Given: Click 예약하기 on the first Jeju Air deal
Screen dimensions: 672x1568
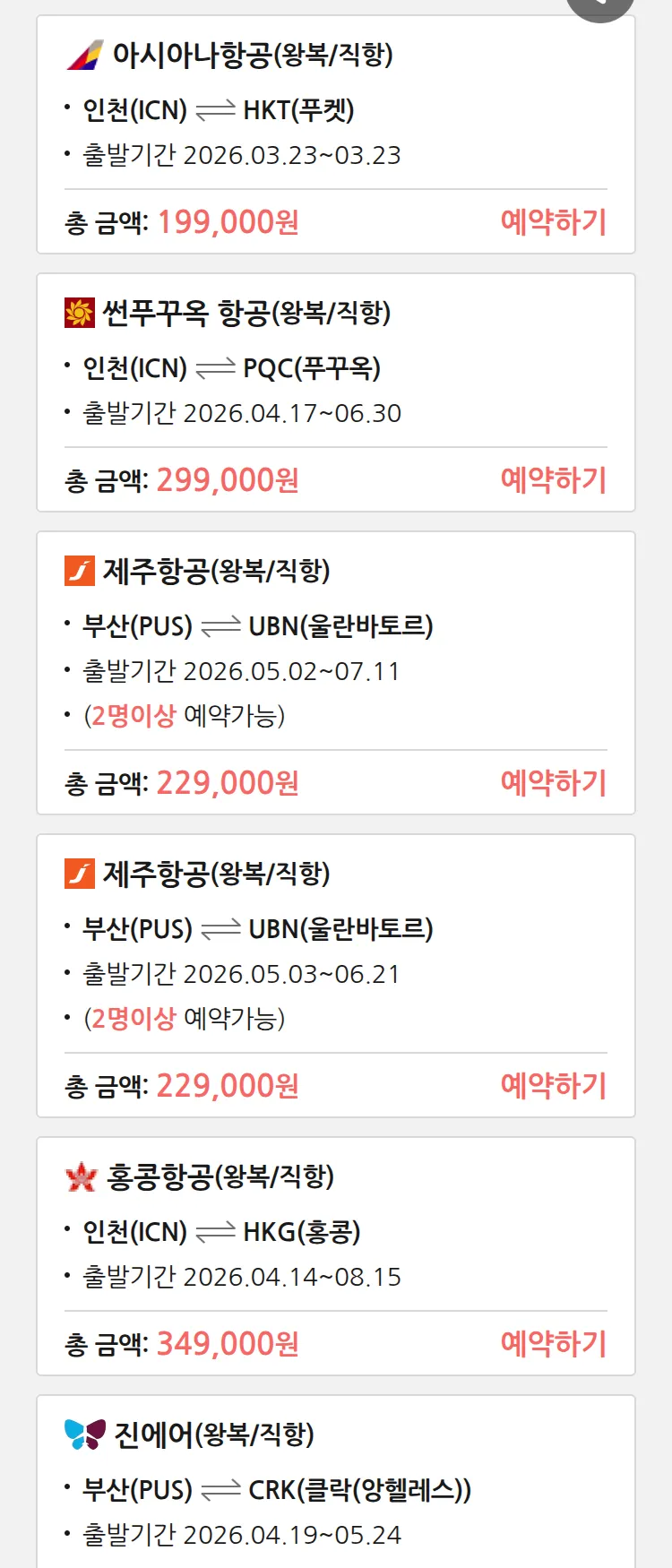Looking at the screenshot, I should pyautogui.click(x=554, y=782).
